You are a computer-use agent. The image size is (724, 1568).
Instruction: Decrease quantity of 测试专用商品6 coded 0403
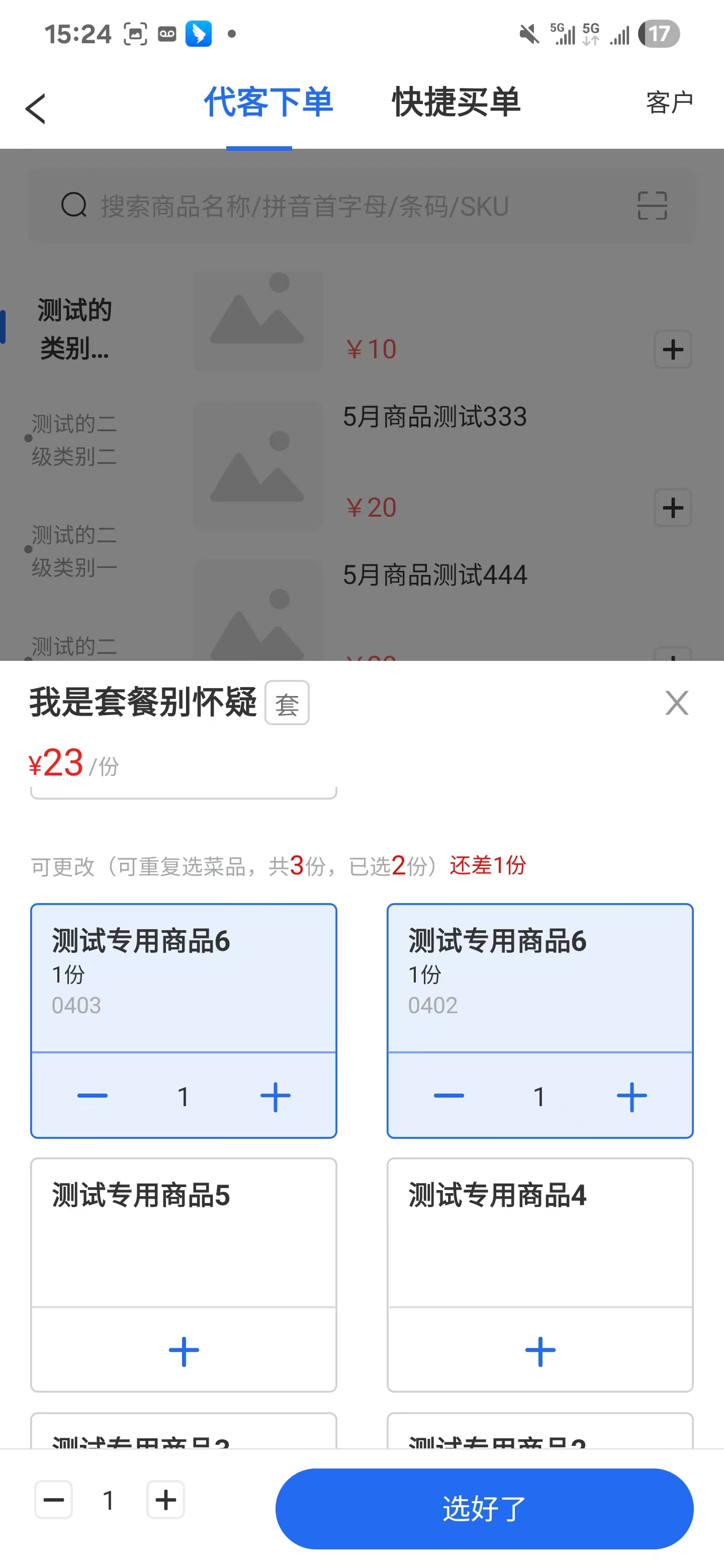point(92,1096)
